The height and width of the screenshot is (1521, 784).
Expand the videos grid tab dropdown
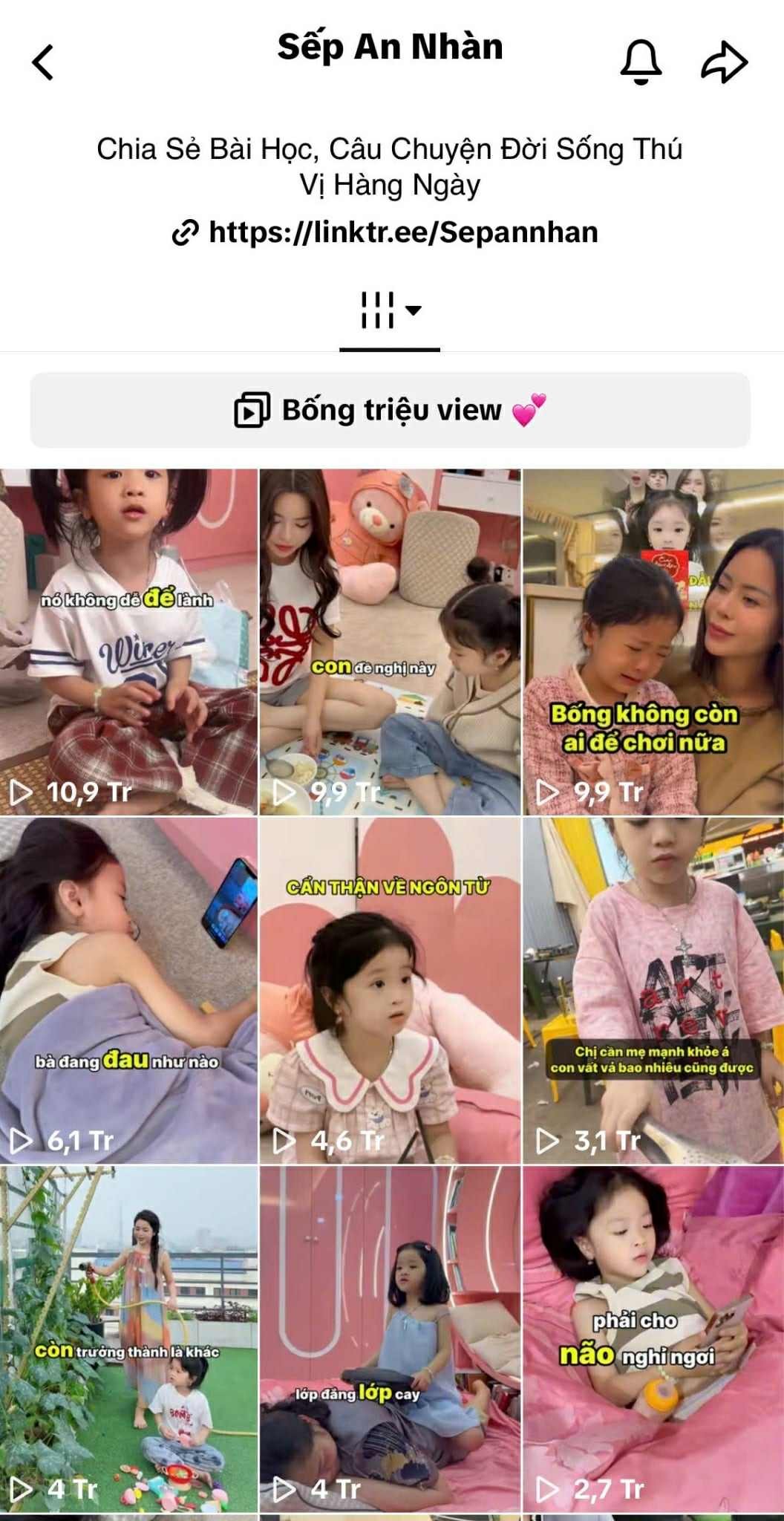tap(391, 310)
